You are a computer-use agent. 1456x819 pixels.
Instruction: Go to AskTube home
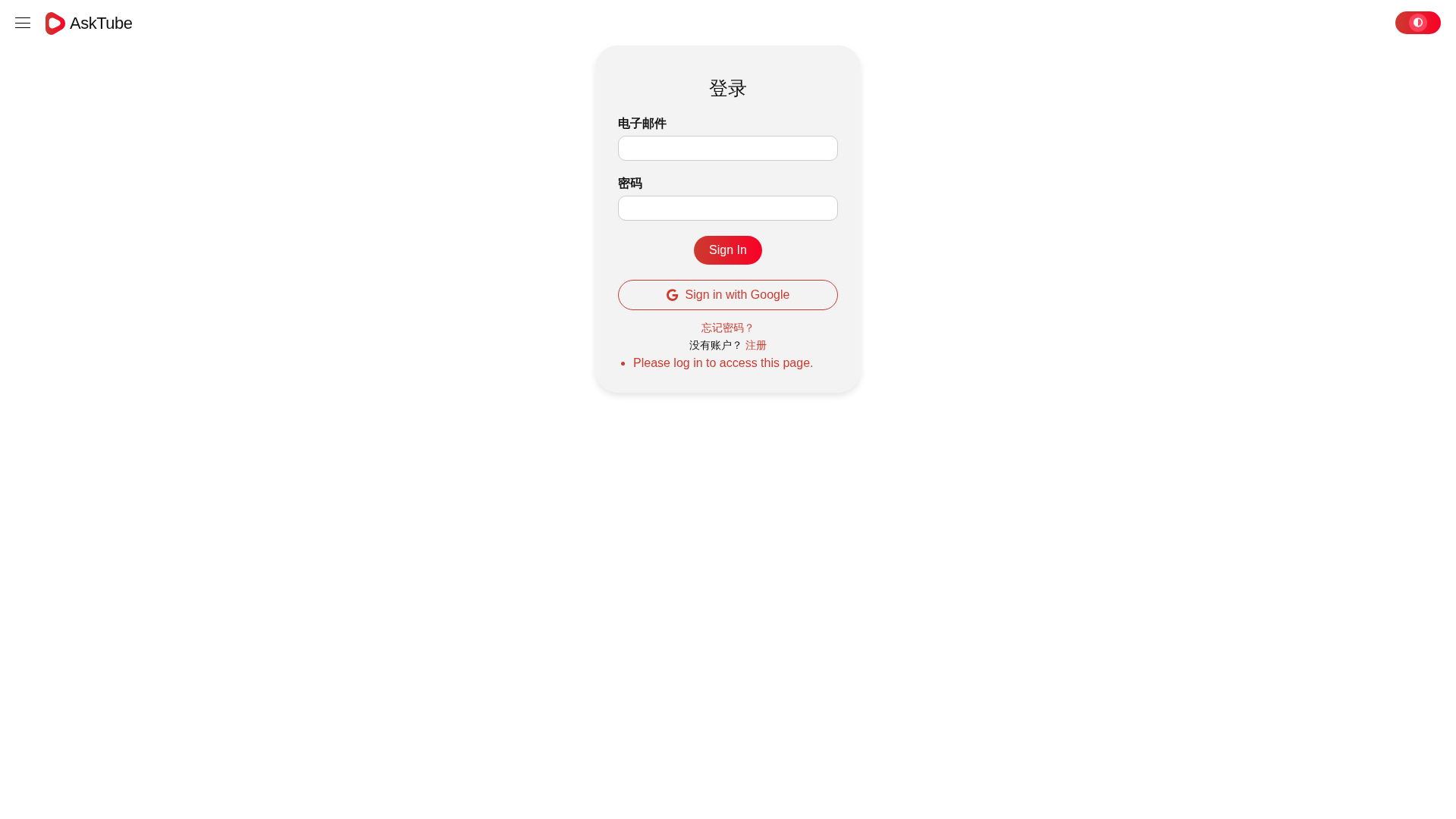click(x=89, y=24)
